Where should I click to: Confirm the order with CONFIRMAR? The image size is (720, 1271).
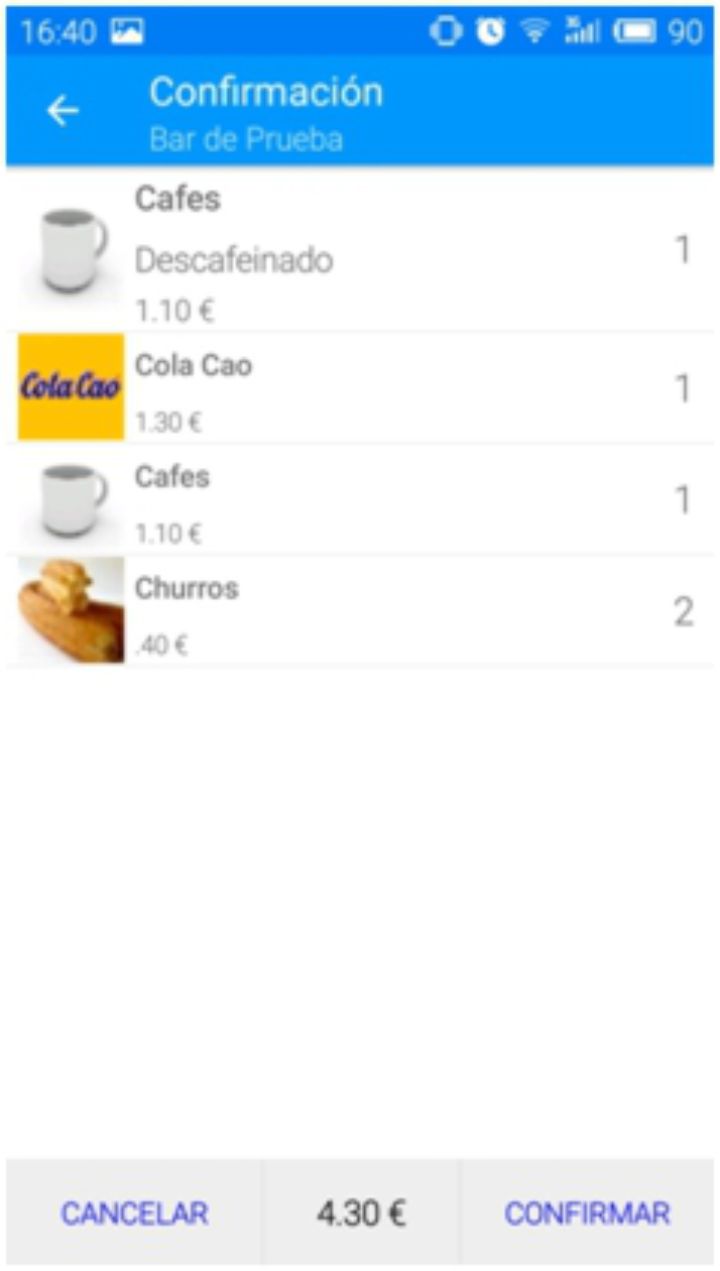[587, 1213]
